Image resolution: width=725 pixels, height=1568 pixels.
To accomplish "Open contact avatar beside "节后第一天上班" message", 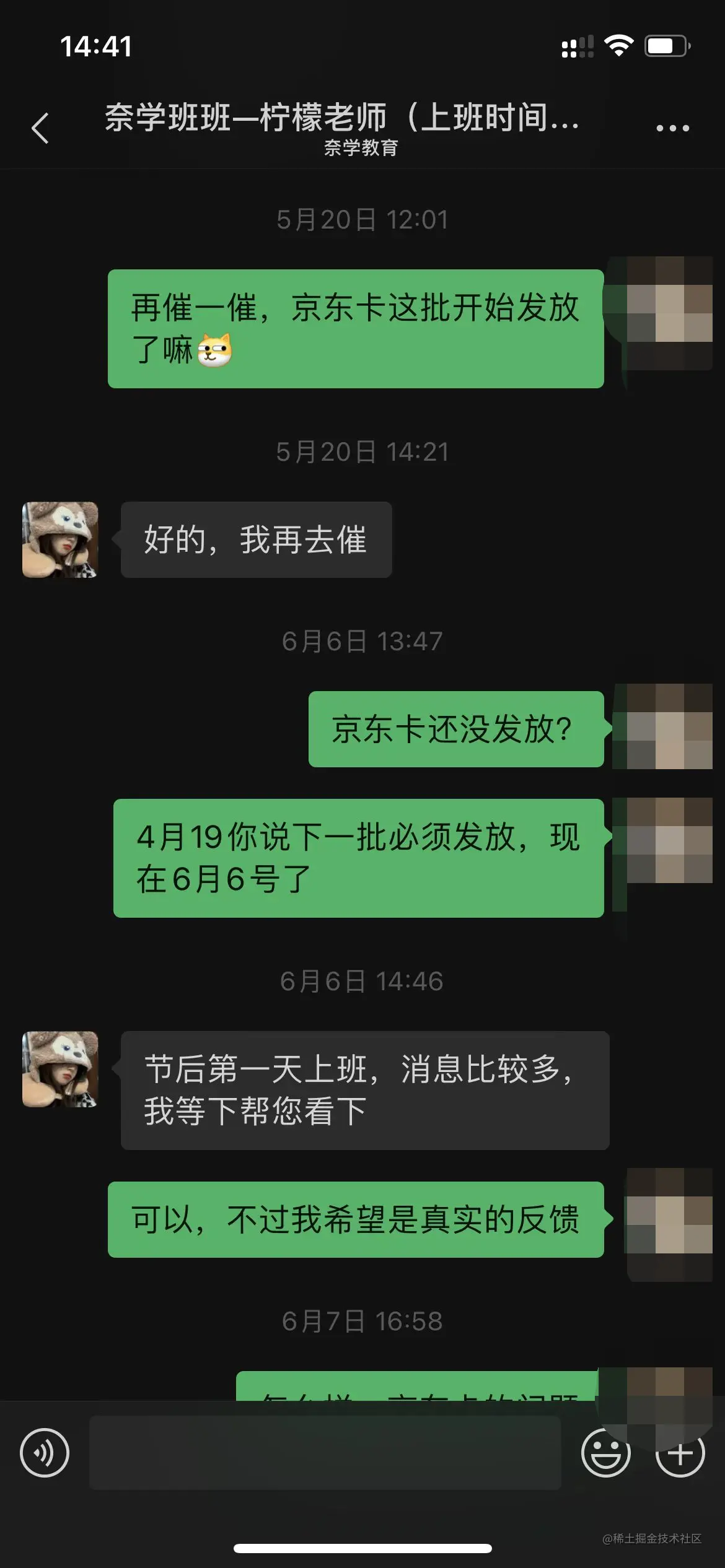I will (x=60, y=1069).
